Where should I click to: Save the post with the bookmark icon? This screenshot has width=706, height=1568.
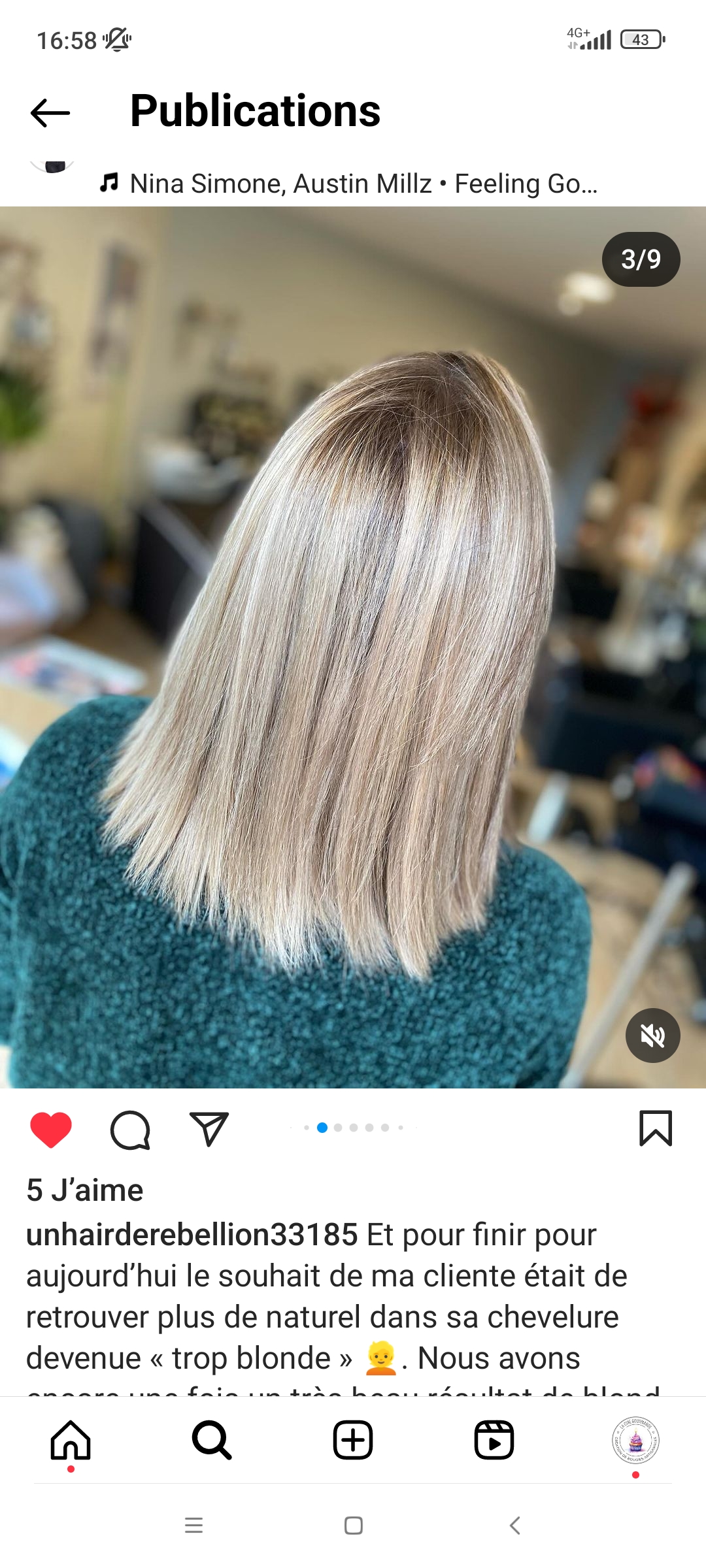pyautogui.click(x=656, y=1128)
